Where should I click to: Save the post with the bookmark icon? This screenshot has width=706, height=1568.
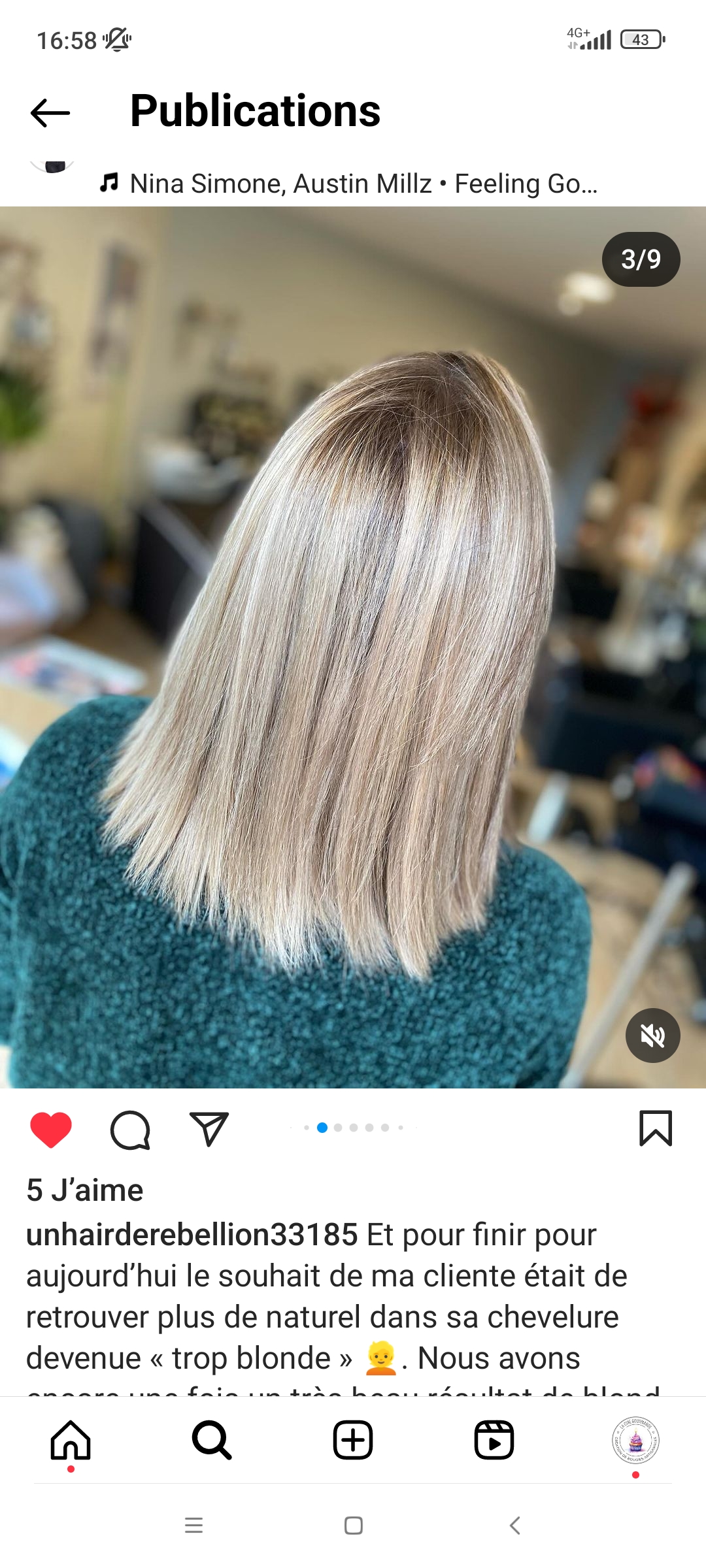pyautogui.click(x=656, y=1128)
